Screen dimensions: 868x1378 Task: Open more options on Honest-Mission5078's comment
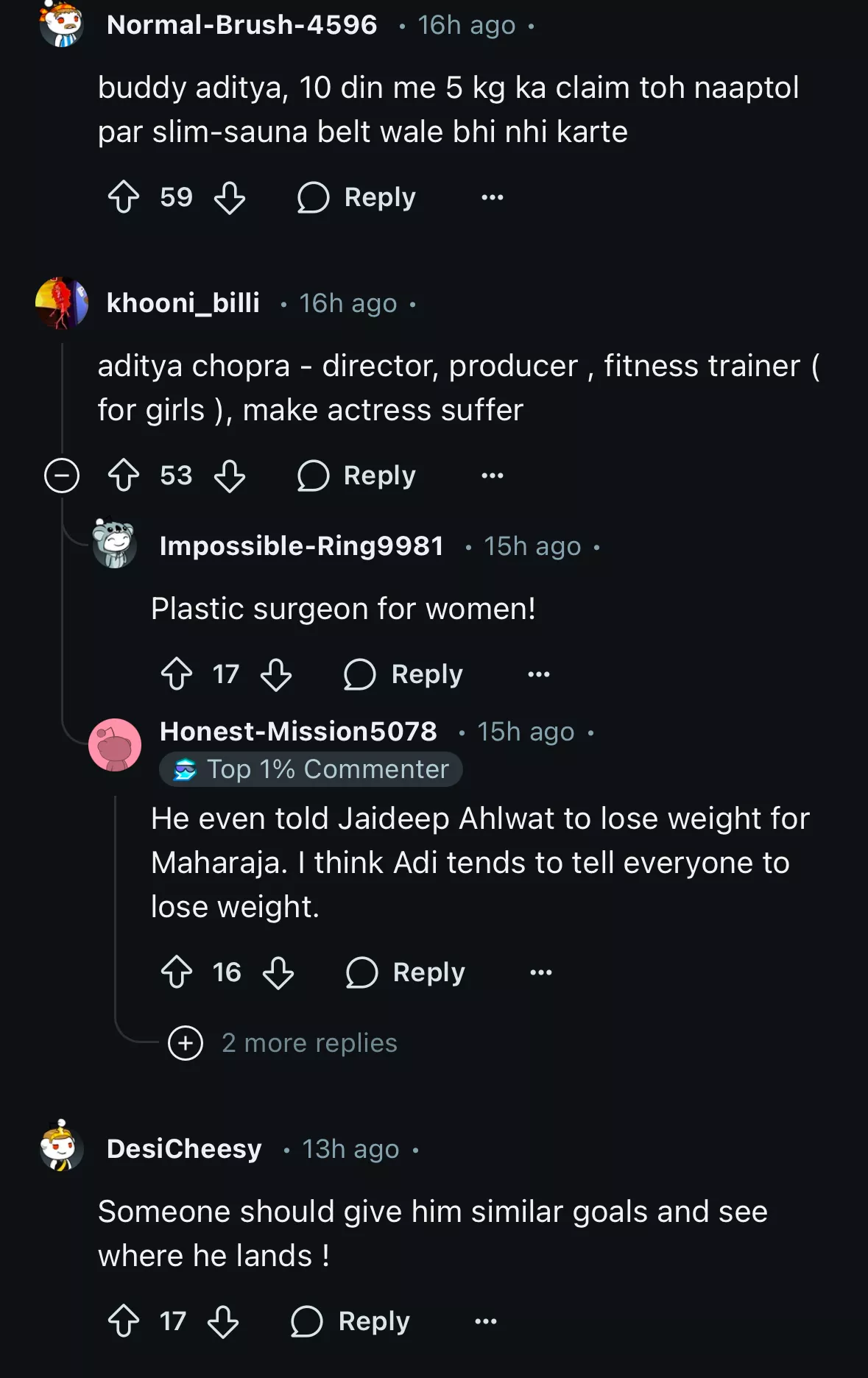540,972
